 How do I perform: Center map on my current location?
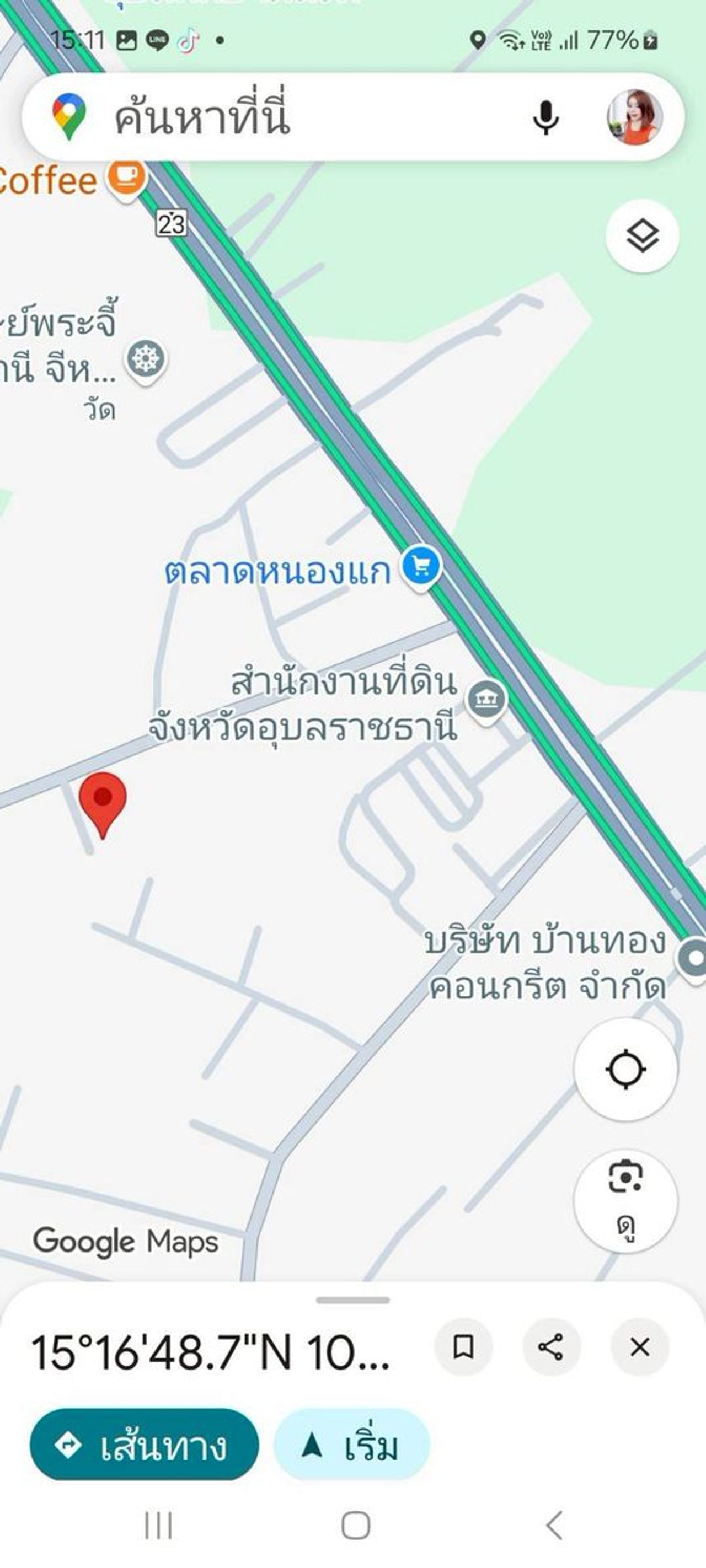coord(625,1069)
